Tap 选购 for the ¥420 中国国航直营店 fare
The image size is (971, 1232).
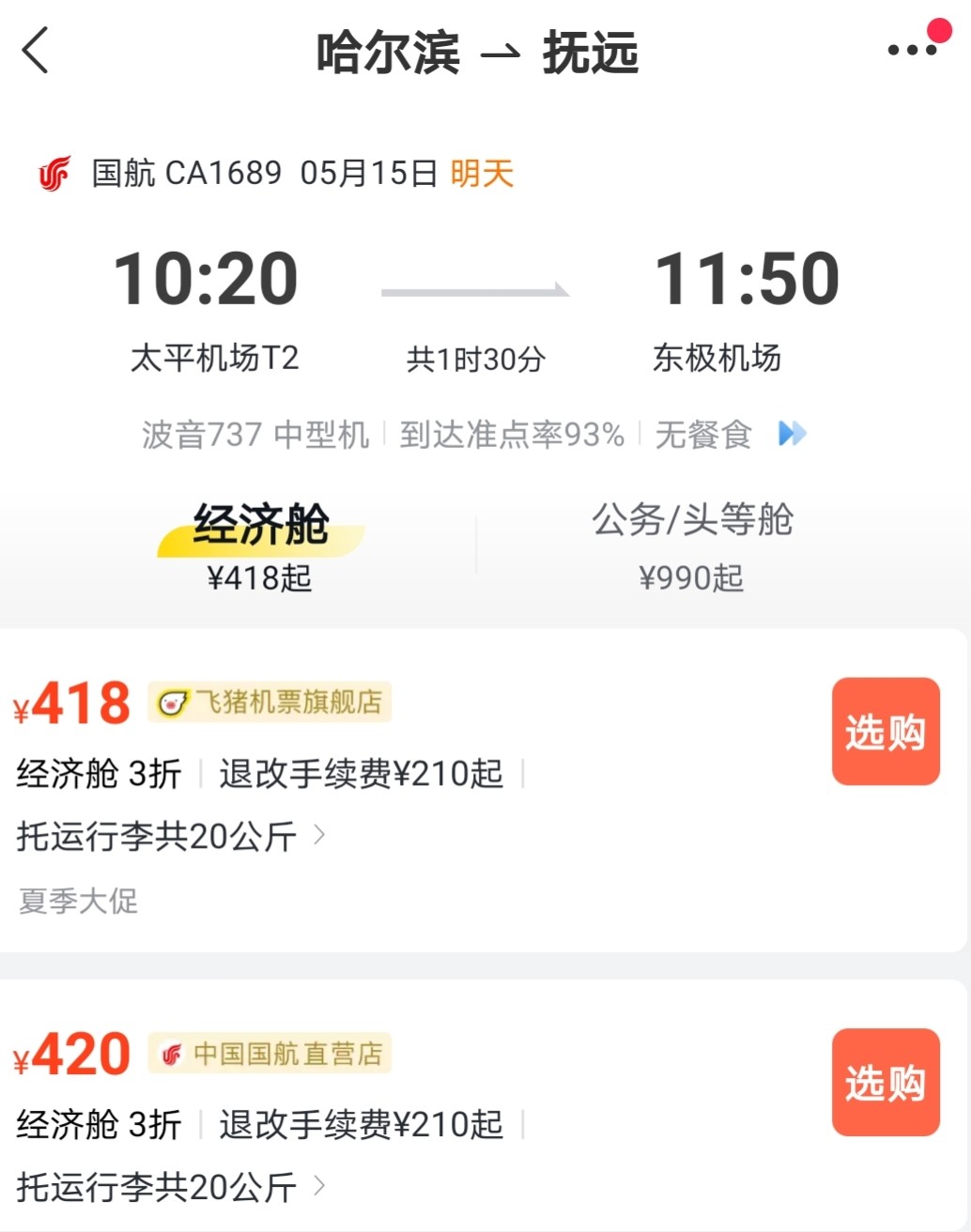[x=885, y=1083]
